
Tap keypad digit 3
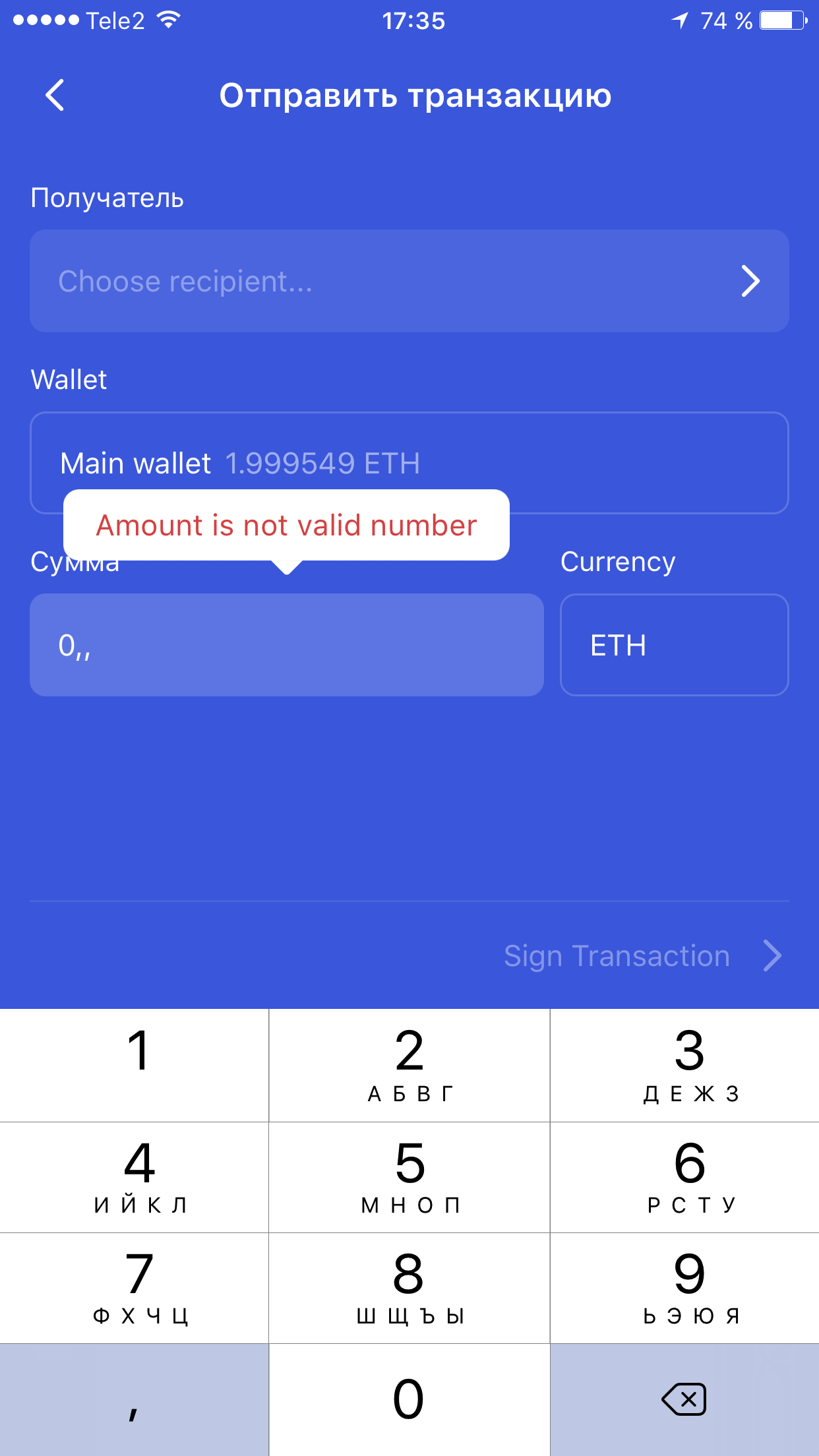tap(684, 1065)
